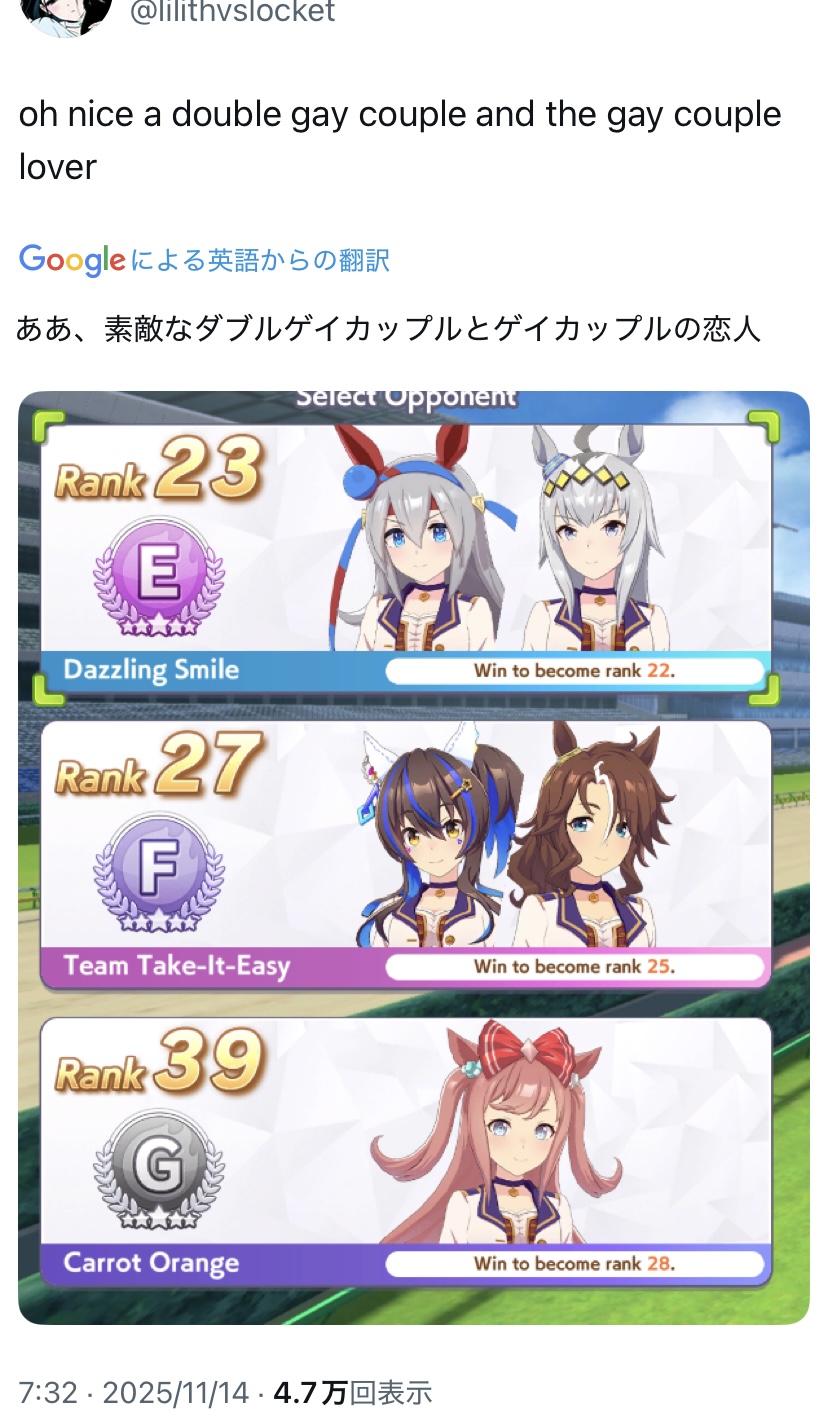The height and width of the screenshot is (1421, 828).
Task: Open the attached game screenshot image
Action: (414, 857)
